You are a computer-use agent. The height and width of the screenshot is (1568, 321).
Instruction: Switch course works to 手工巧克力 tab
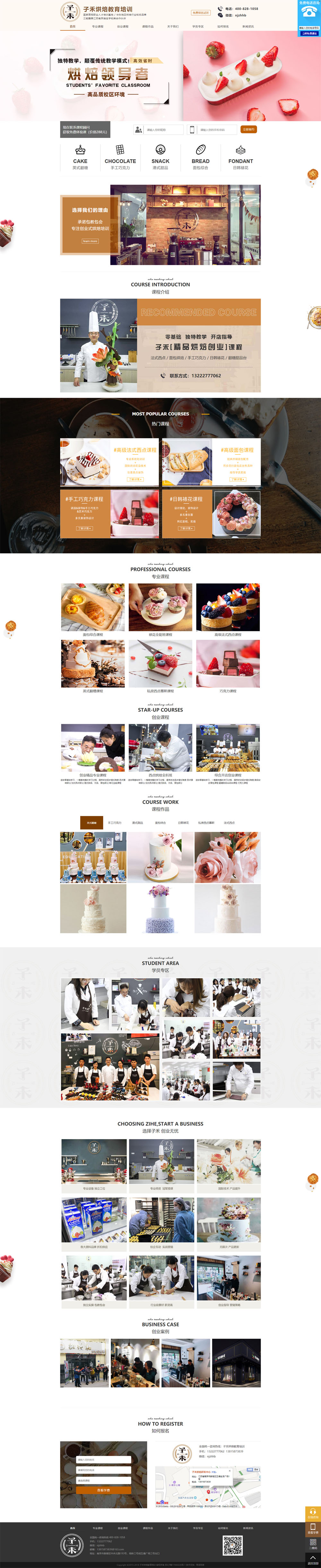[115, 822]
